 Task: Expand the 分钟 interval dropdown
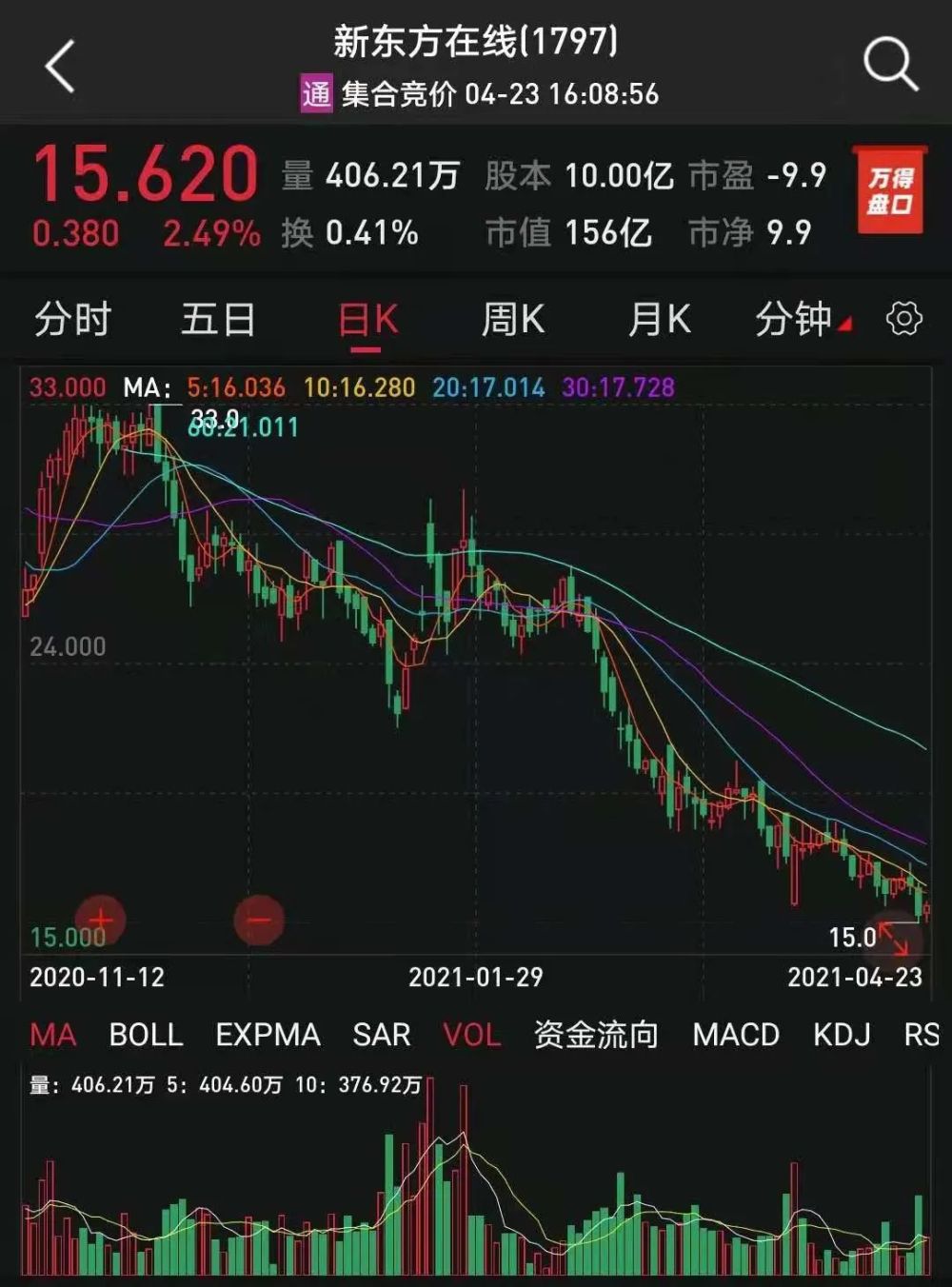pyautogui.click(x=802, y=320)
